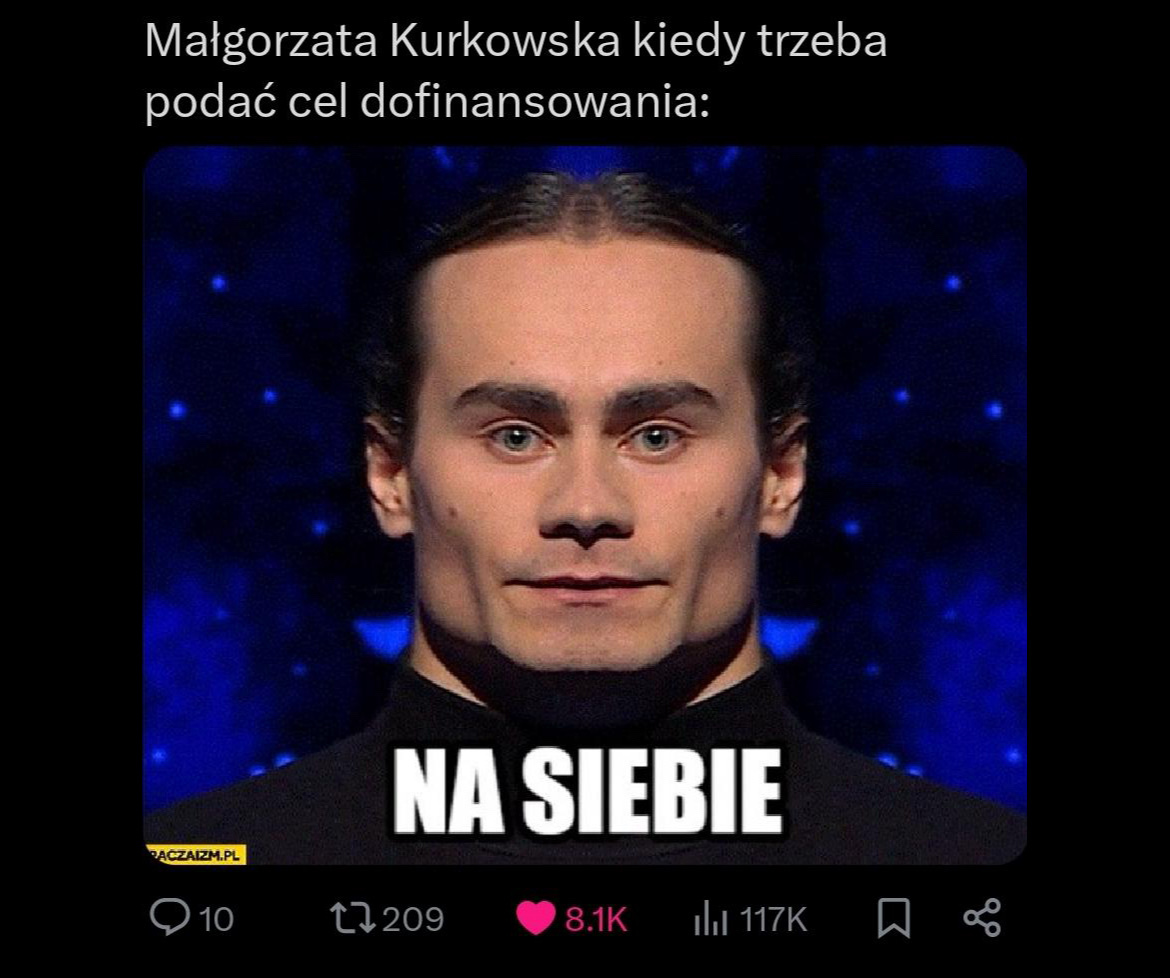
Task: Share this post
Action: pyautogui.click(x=981, y=918)
